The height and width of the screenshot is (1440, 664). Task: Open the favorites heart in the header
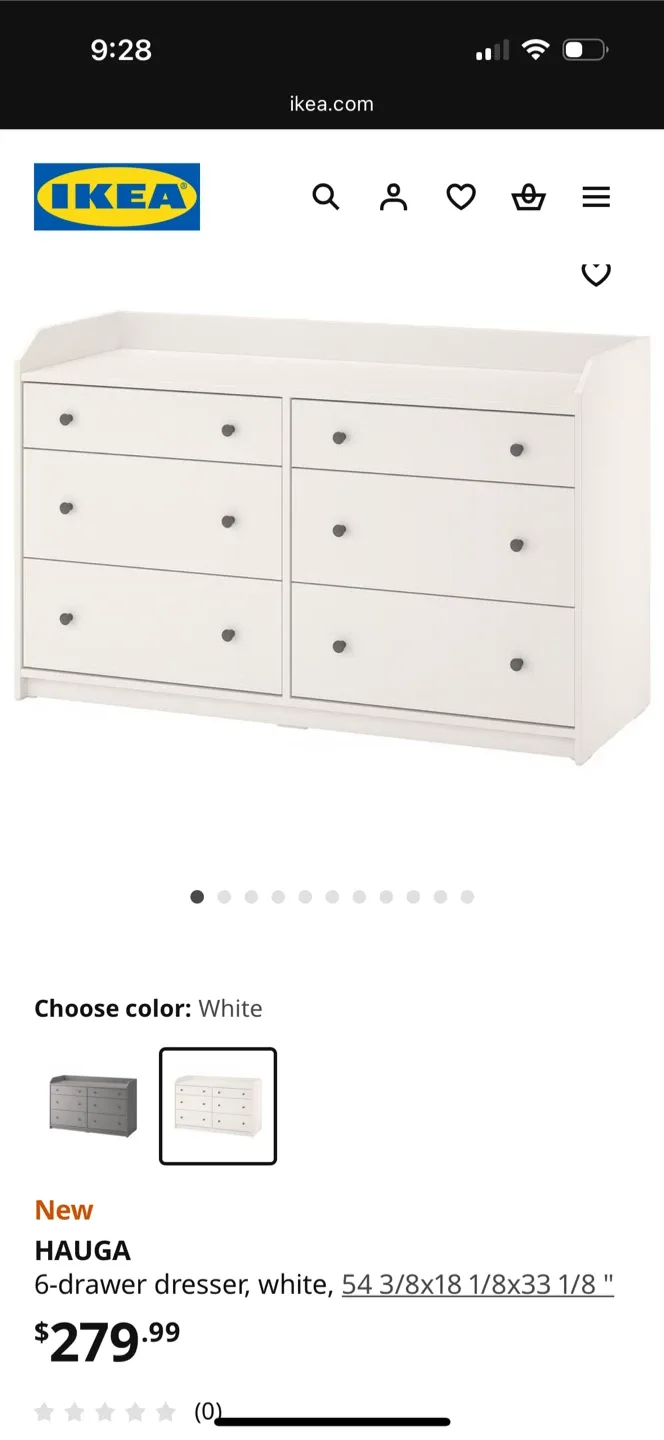(461, 197)
